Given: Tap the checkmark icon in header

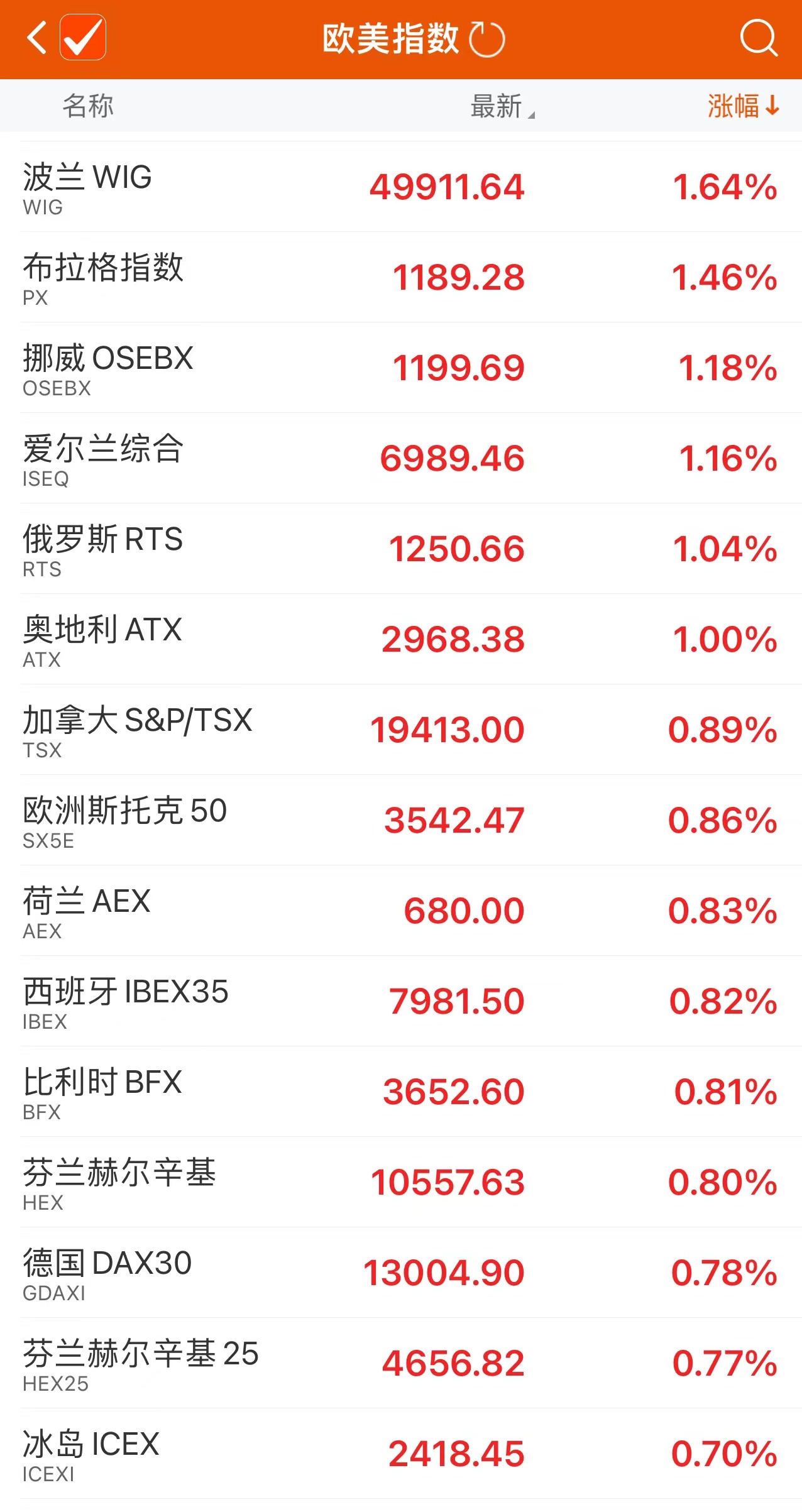Looking at the screenshot, I should pos(83,38).
